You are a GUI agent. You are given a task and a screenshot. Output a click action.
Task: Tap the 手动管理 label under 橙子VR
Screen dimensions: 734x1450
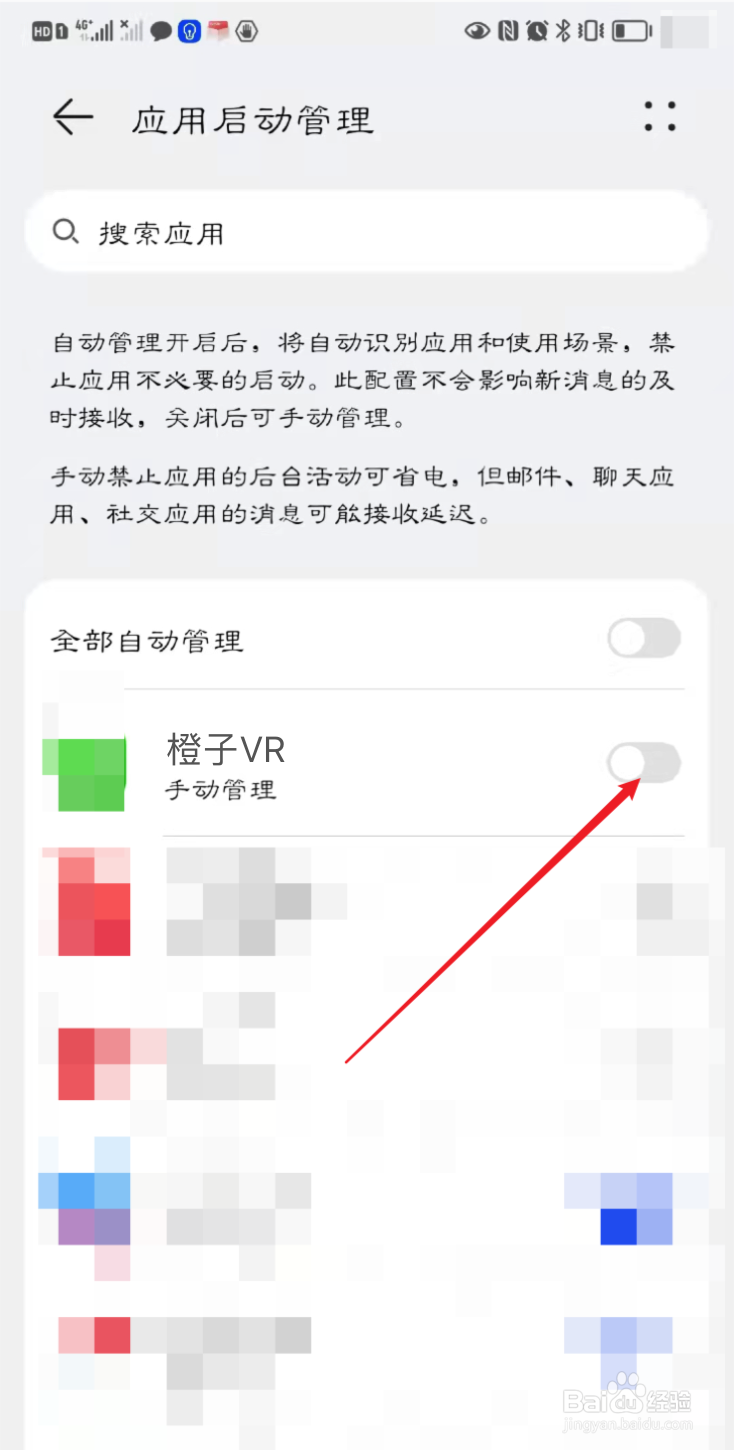(x=221, y=790)
